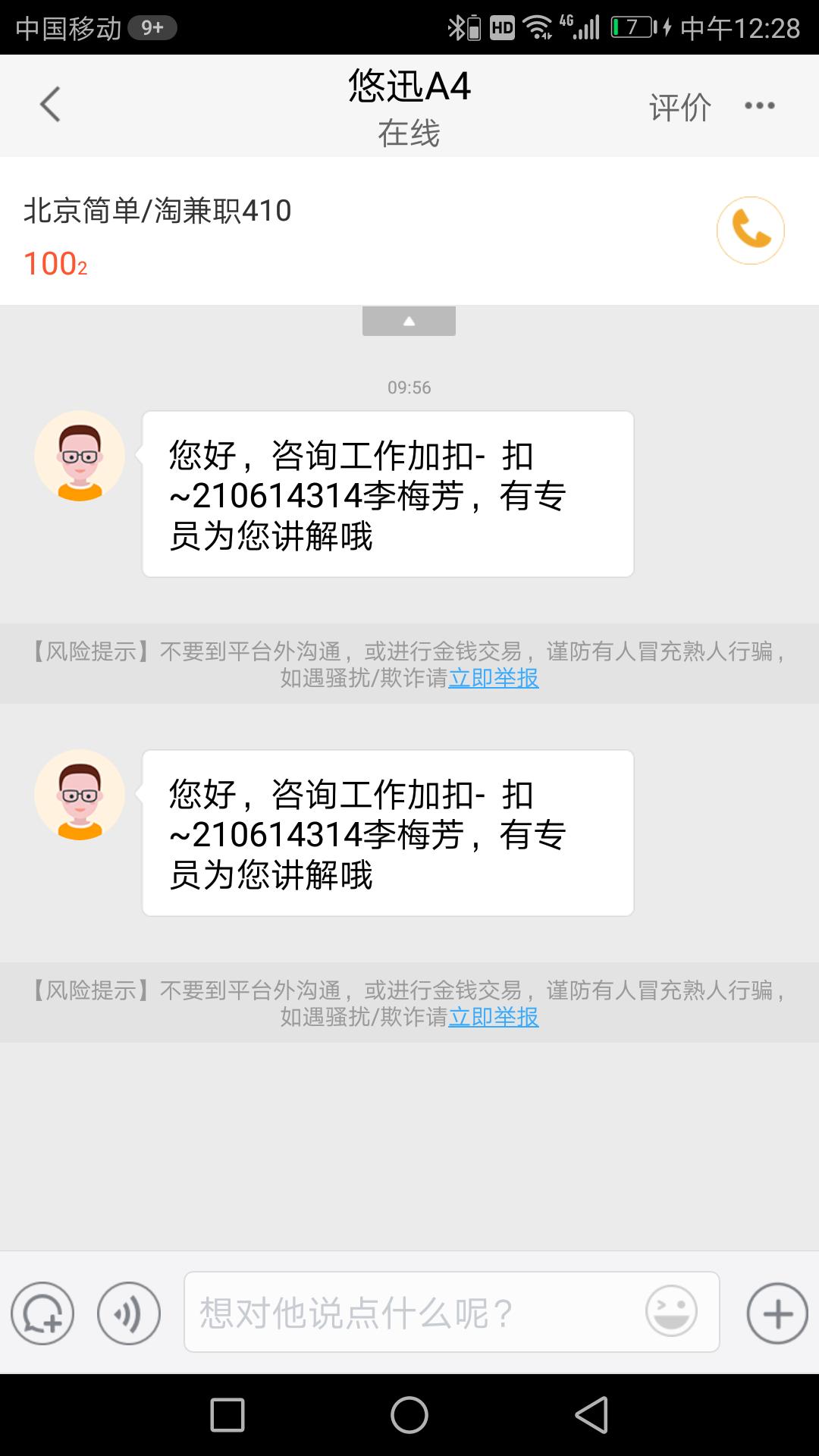Tap 立即举报 in first risk warning
This screenshot has width=819, height=1456.
[494, 680]
